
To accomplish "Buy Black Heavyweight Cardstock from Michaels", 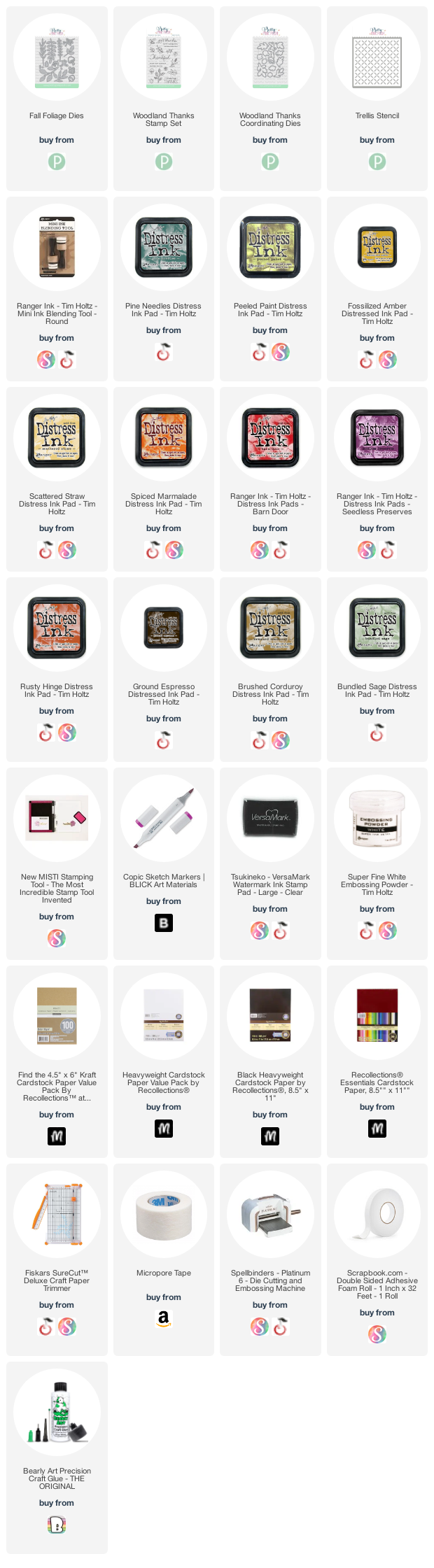I will tap(270, 1137).
